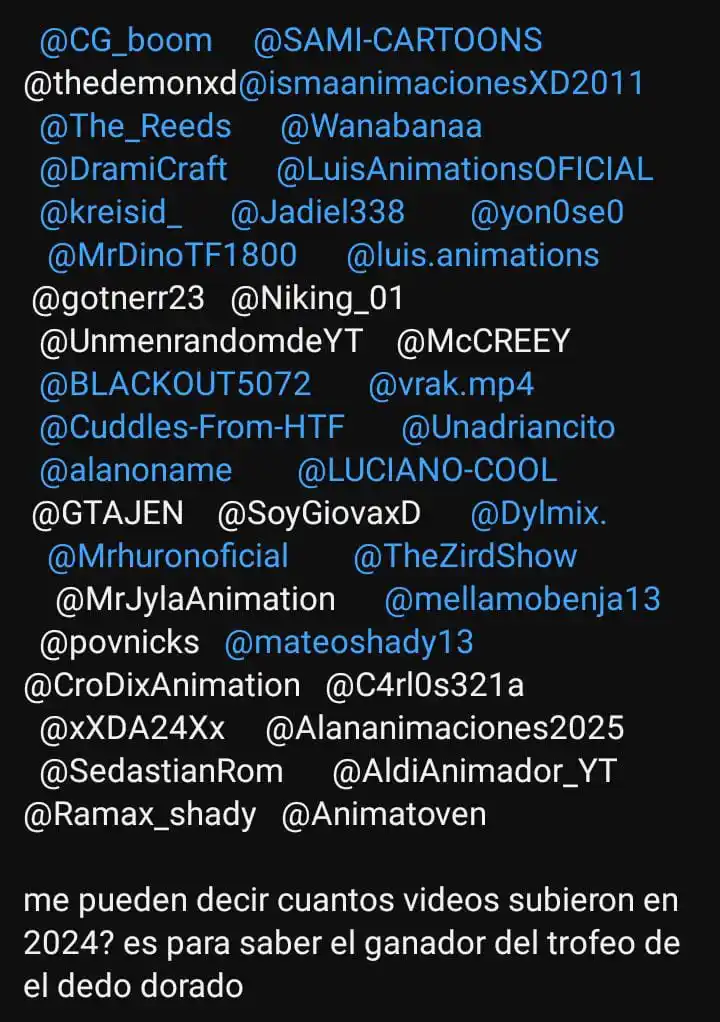Open @Cuddles-From-HTF mention link
Image resolution: width=720 pixels, height=1022 pixels.
tap(191, 428)
